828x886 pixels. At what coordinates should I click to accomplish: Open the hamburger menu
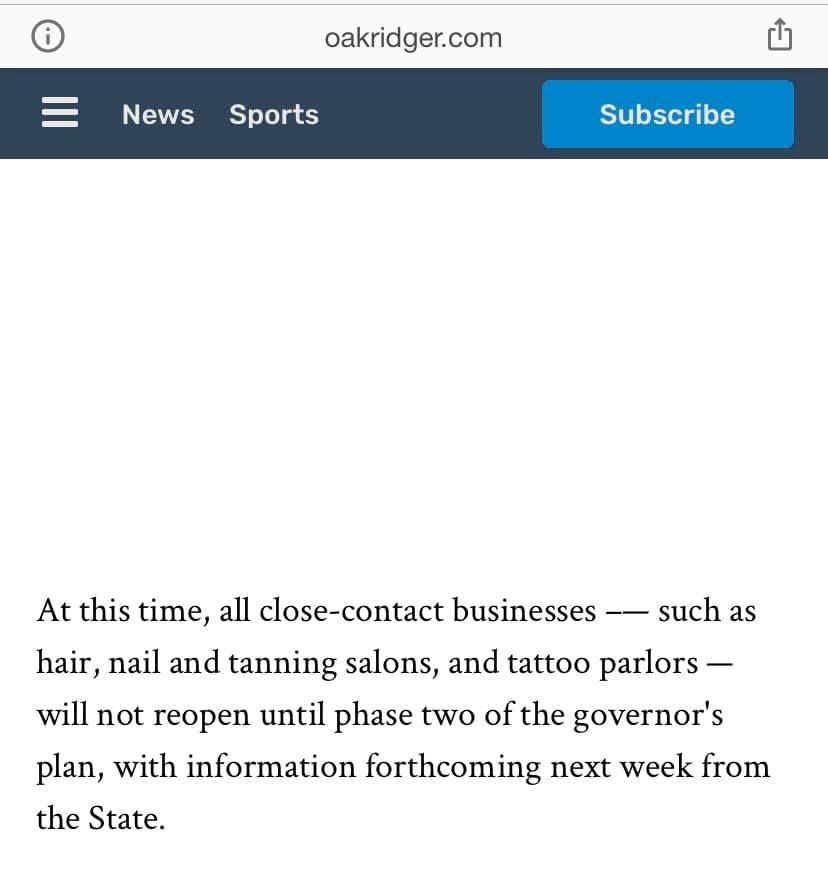60,114
